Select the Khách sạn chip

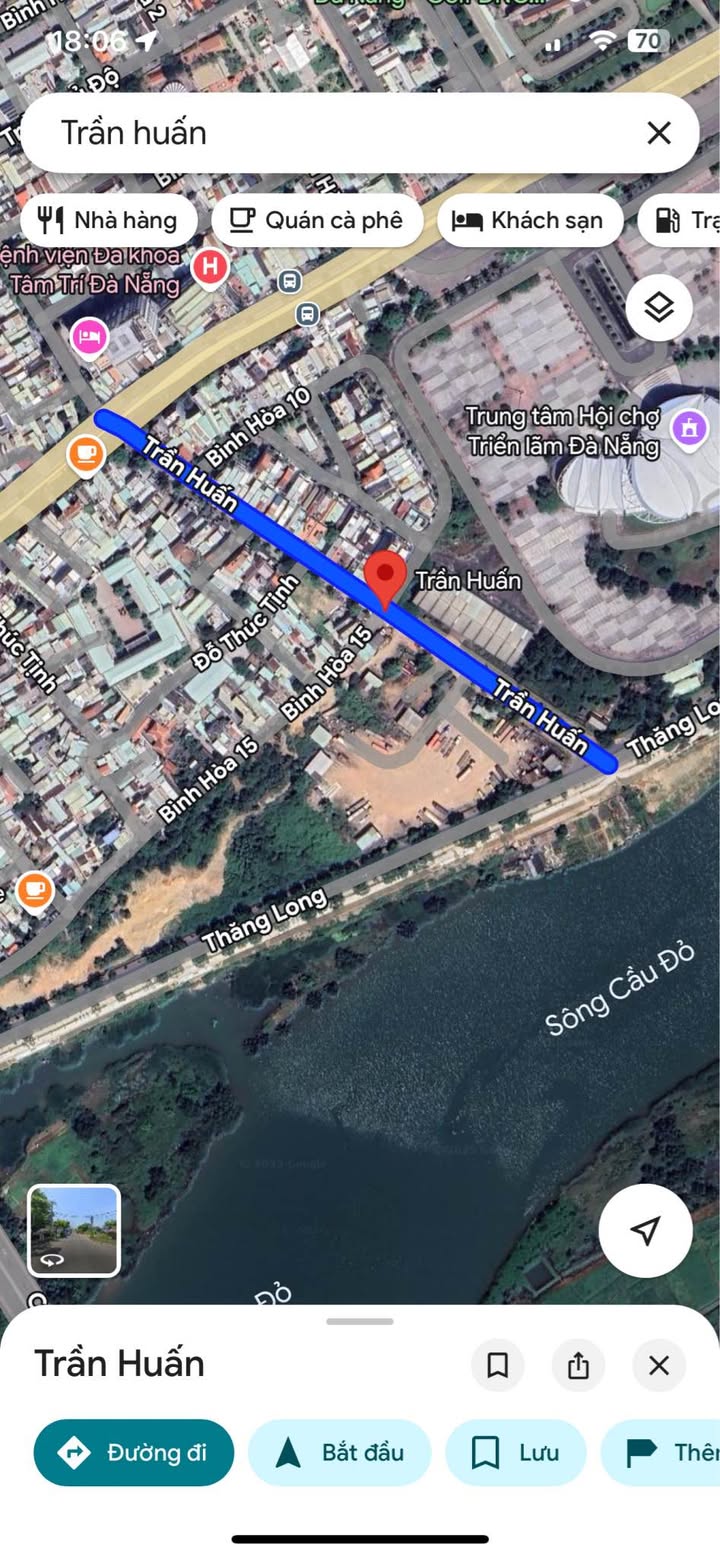pos(529,220)
